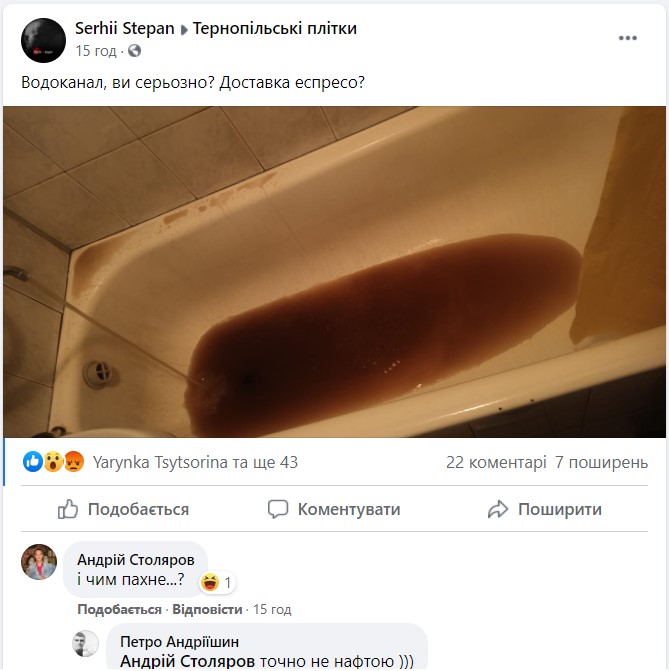
Task: Open Serhii Stepan's profile from the post header
Action: click(124, 29)
